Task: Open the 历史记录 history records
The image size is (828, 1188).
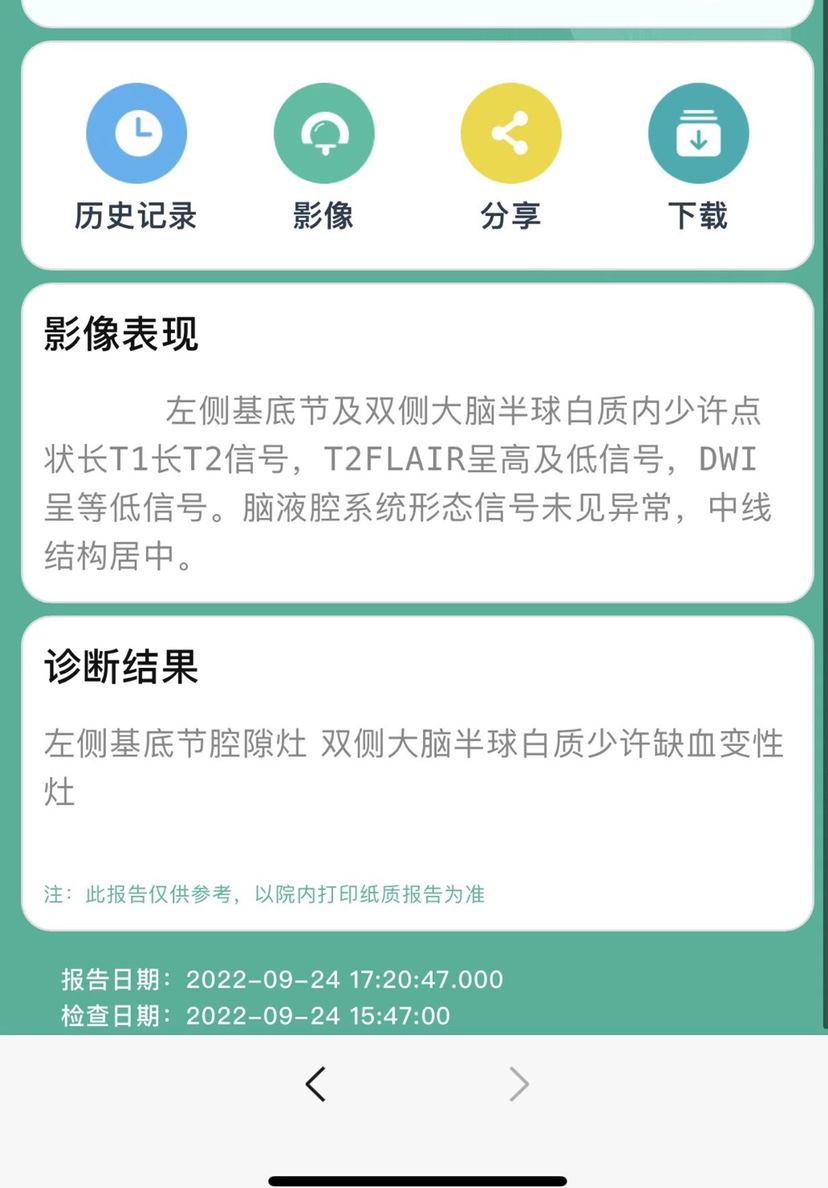Action: pos(136,134)
